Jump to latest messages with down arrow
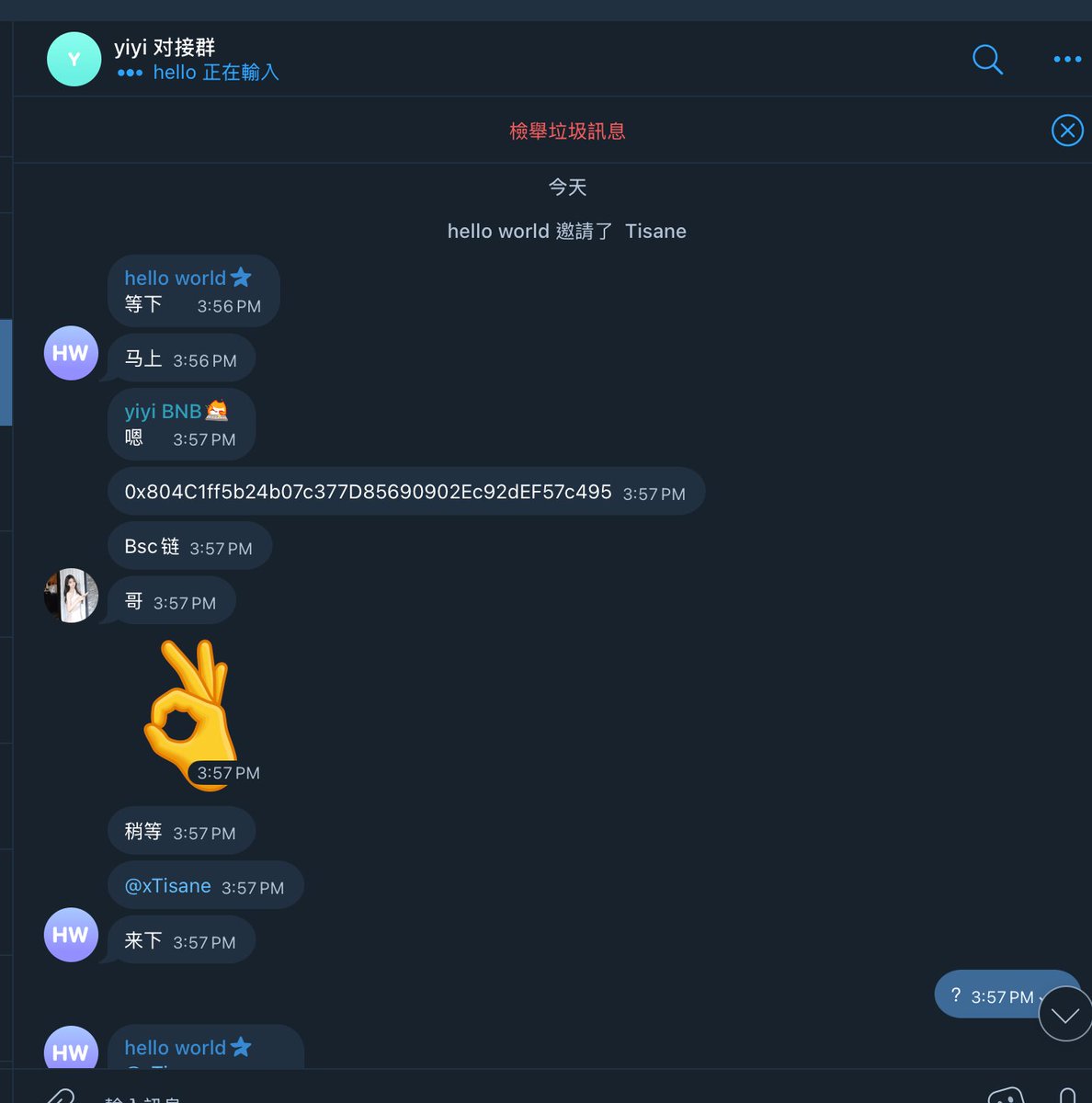The width and height of the screenshot is (1092, 1103). (x=1064, y=1014)
